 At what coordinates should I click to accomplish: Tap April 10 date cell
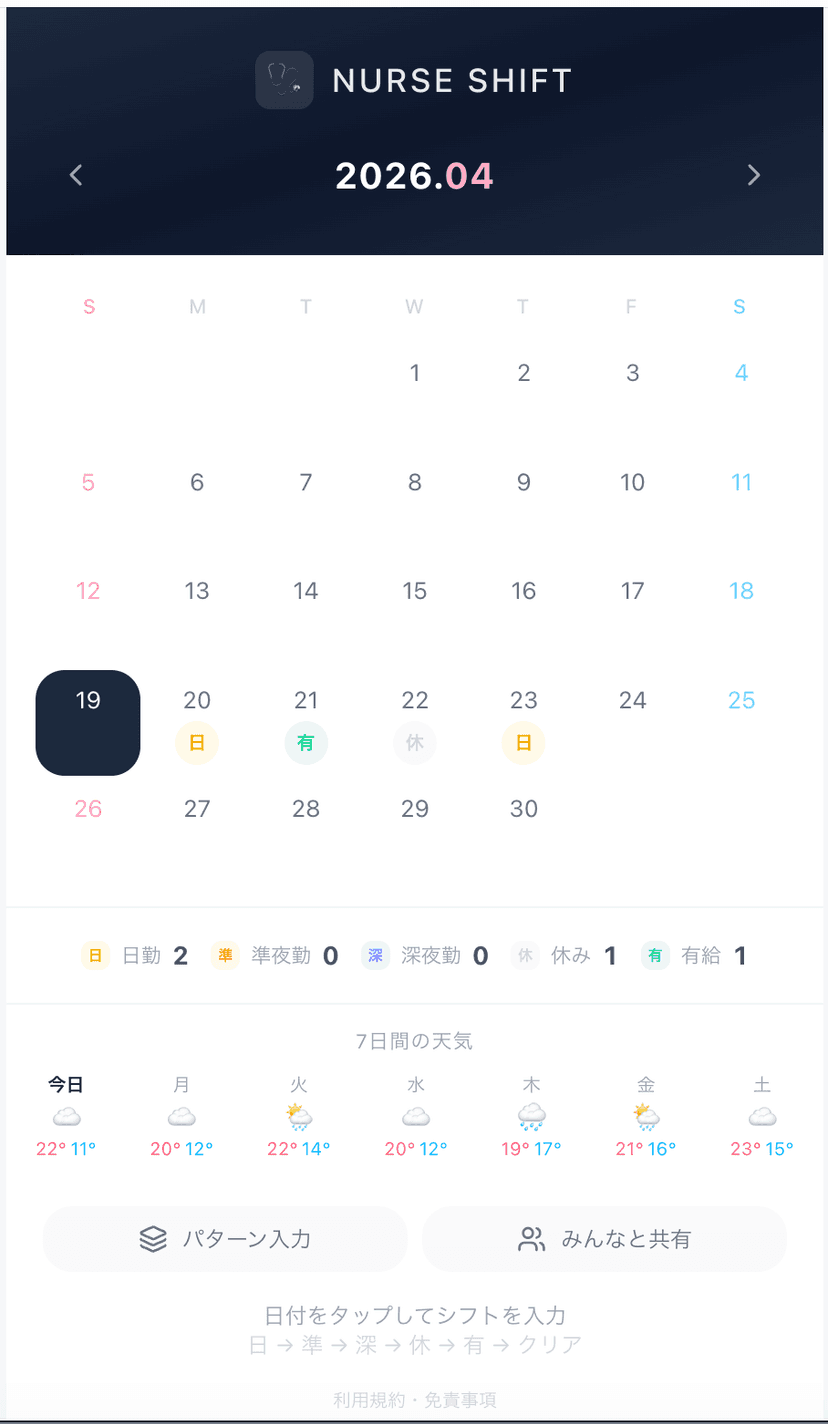point(632,504)
